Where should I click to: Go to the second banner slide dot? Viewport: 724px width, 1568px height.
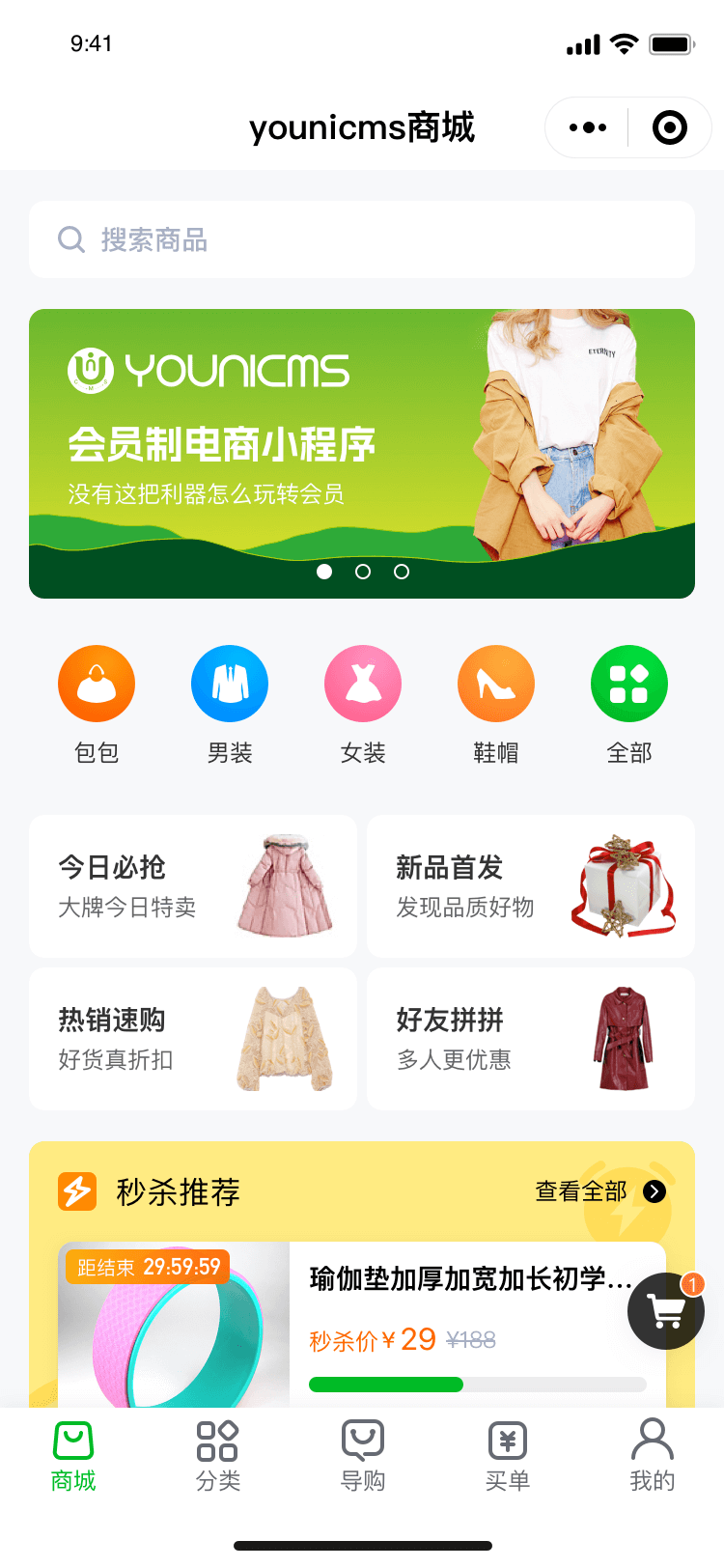point(363,572)
